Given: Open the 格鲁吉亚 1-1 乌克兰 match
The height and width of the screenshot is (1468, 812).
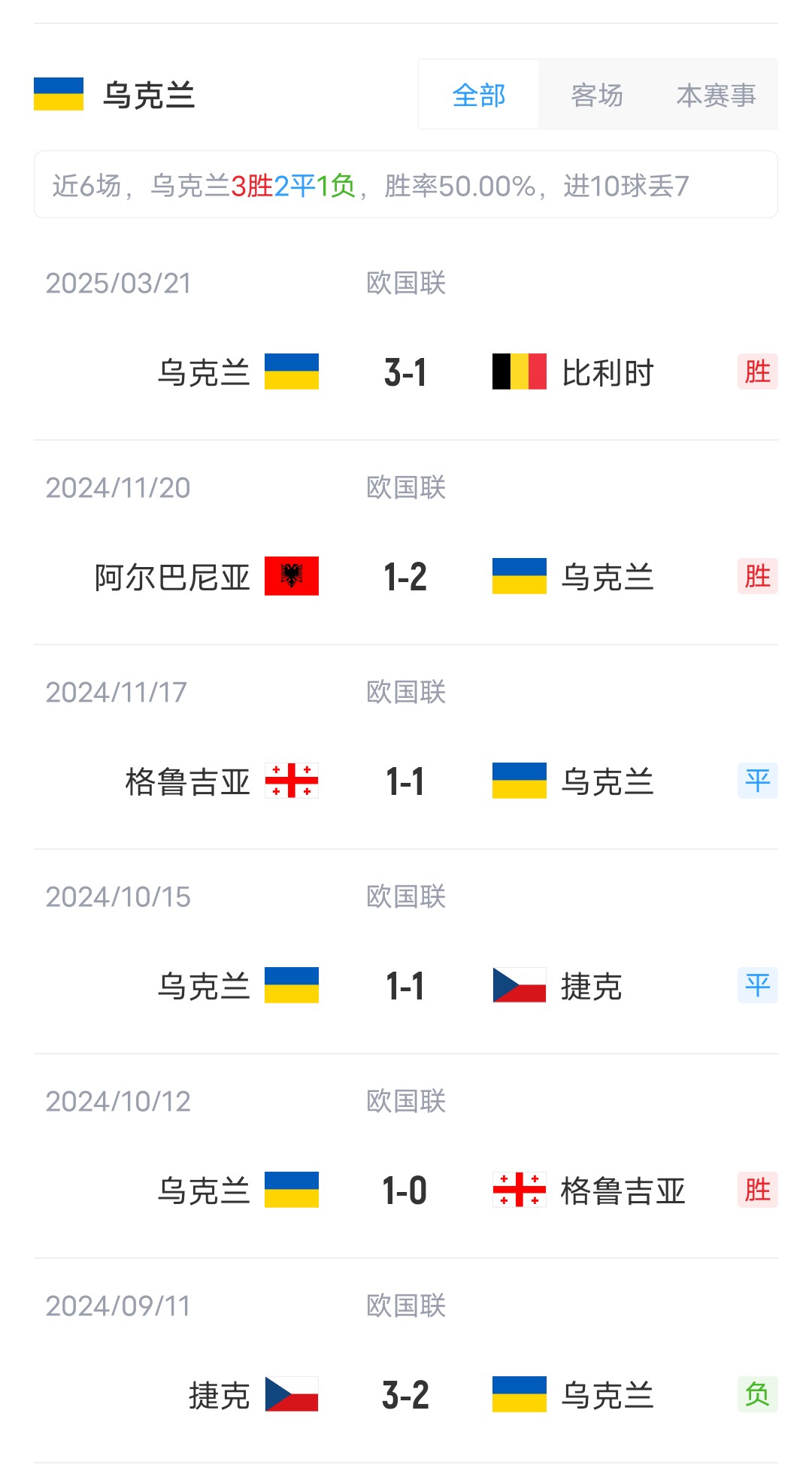Looking at the screenshot, I should click(405, 781).
